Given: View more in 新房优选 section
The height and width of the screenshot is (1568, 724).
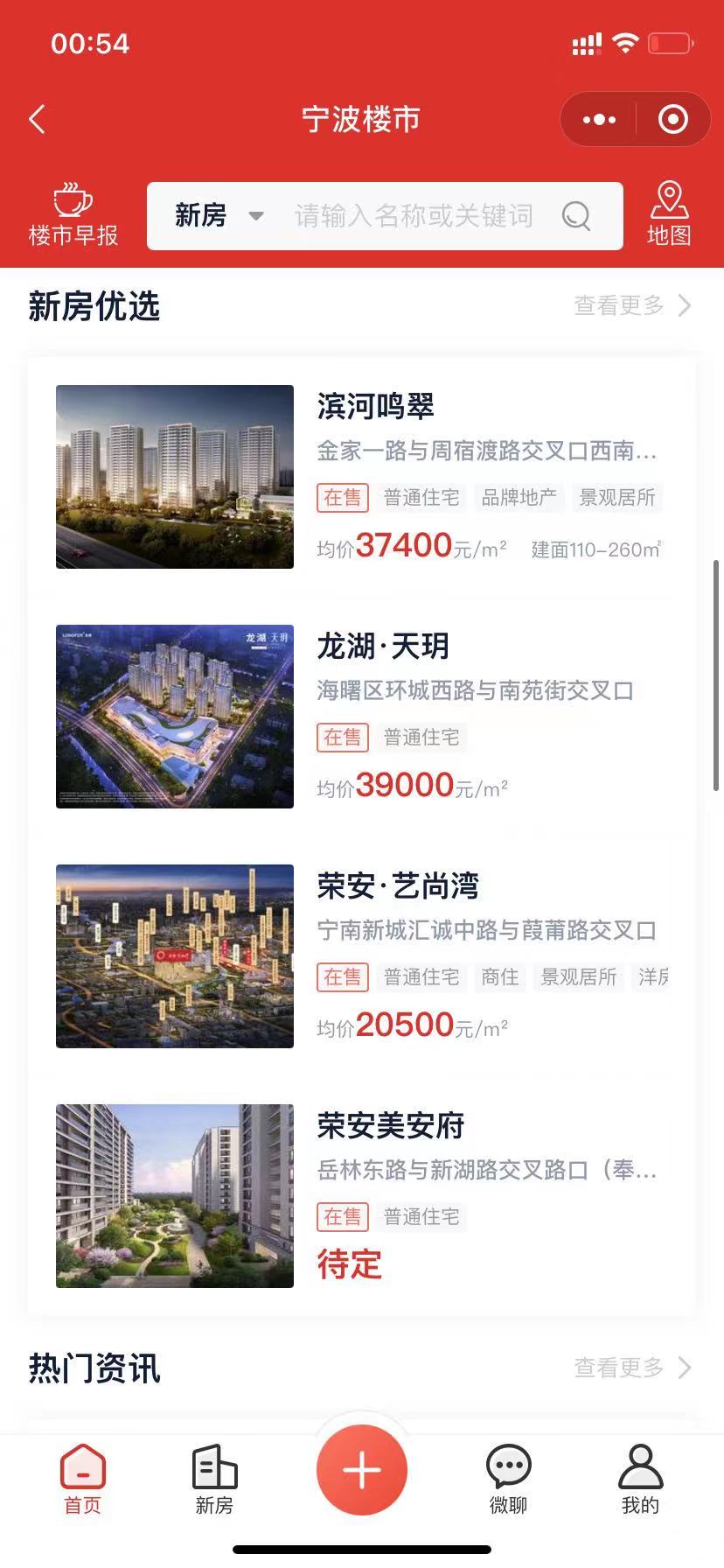Looking at the screenshot, I should click(x=632, y=305).
